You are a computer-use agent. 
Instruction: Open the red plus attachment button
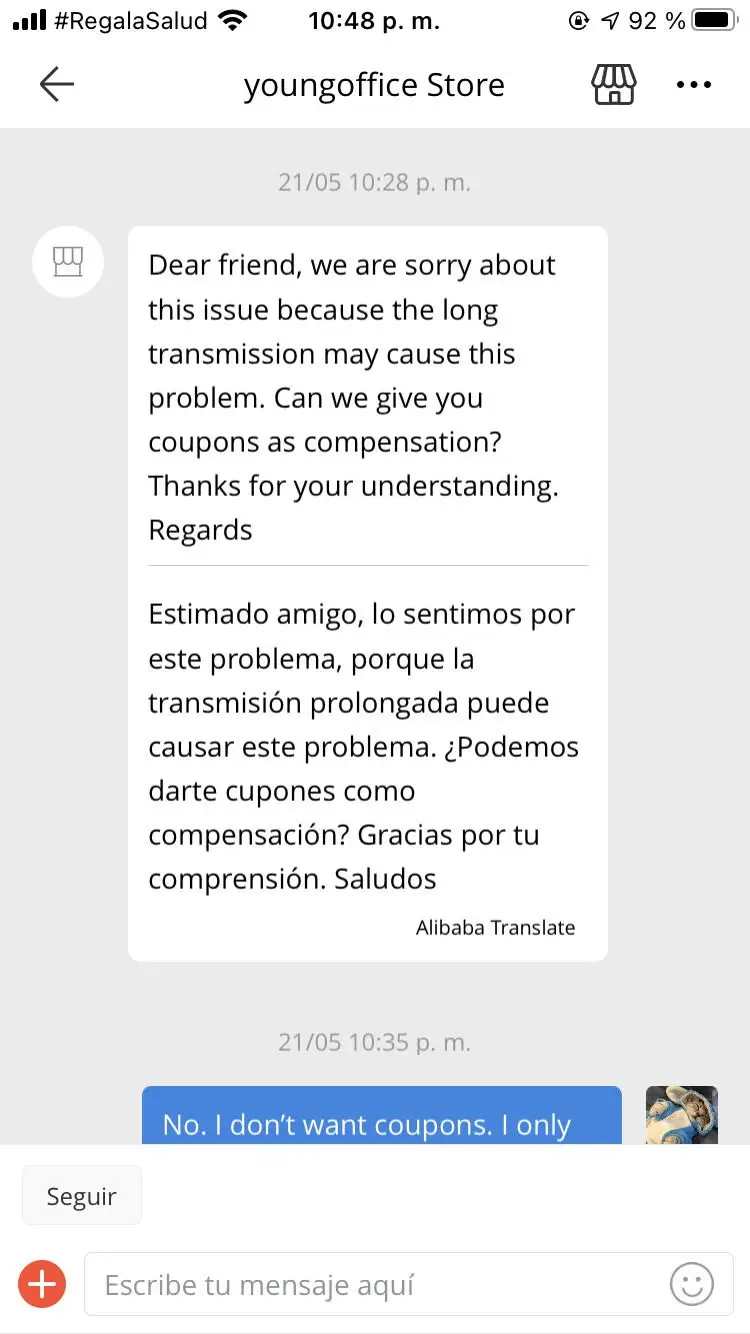click(x=42, y=1283)
